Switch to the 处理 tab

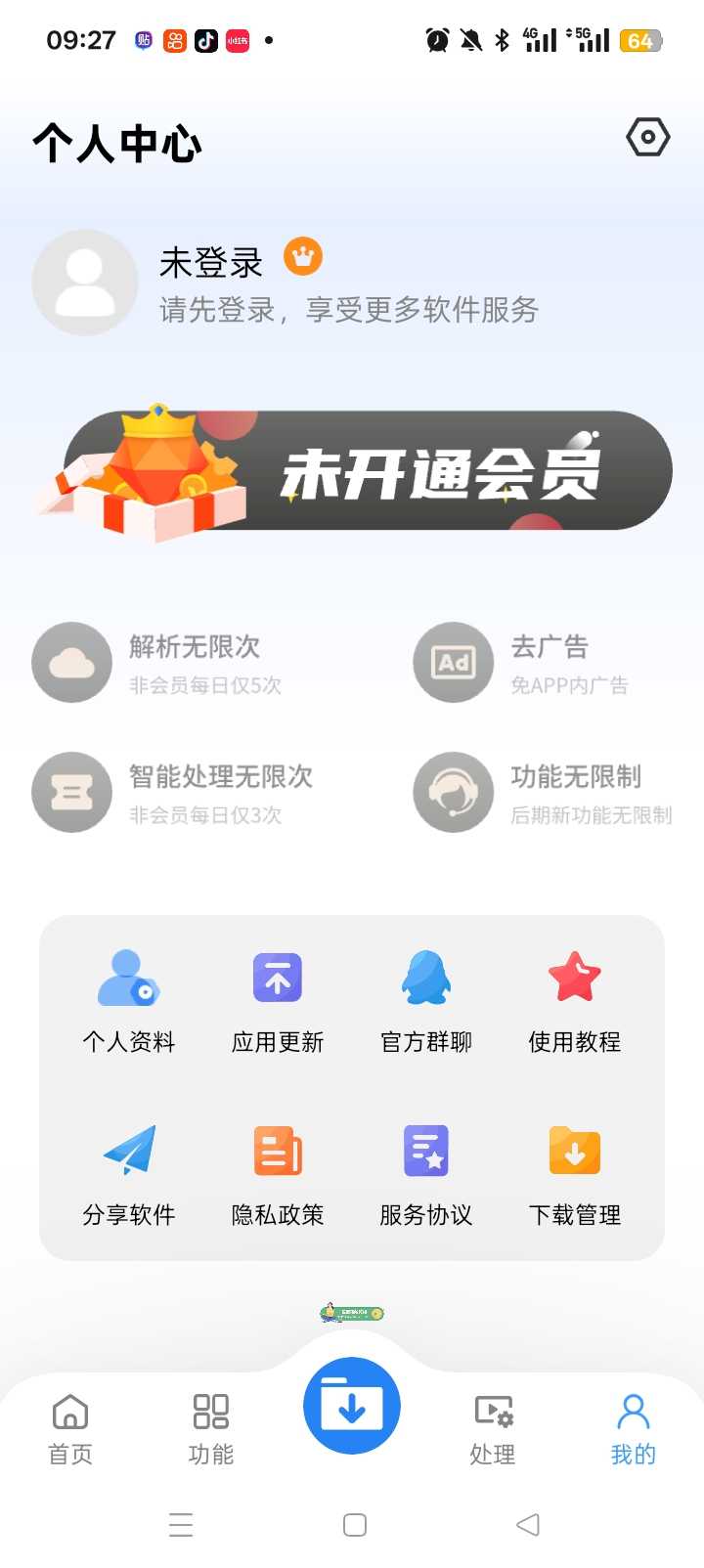pyautogui.click(x=493, y=1428)
